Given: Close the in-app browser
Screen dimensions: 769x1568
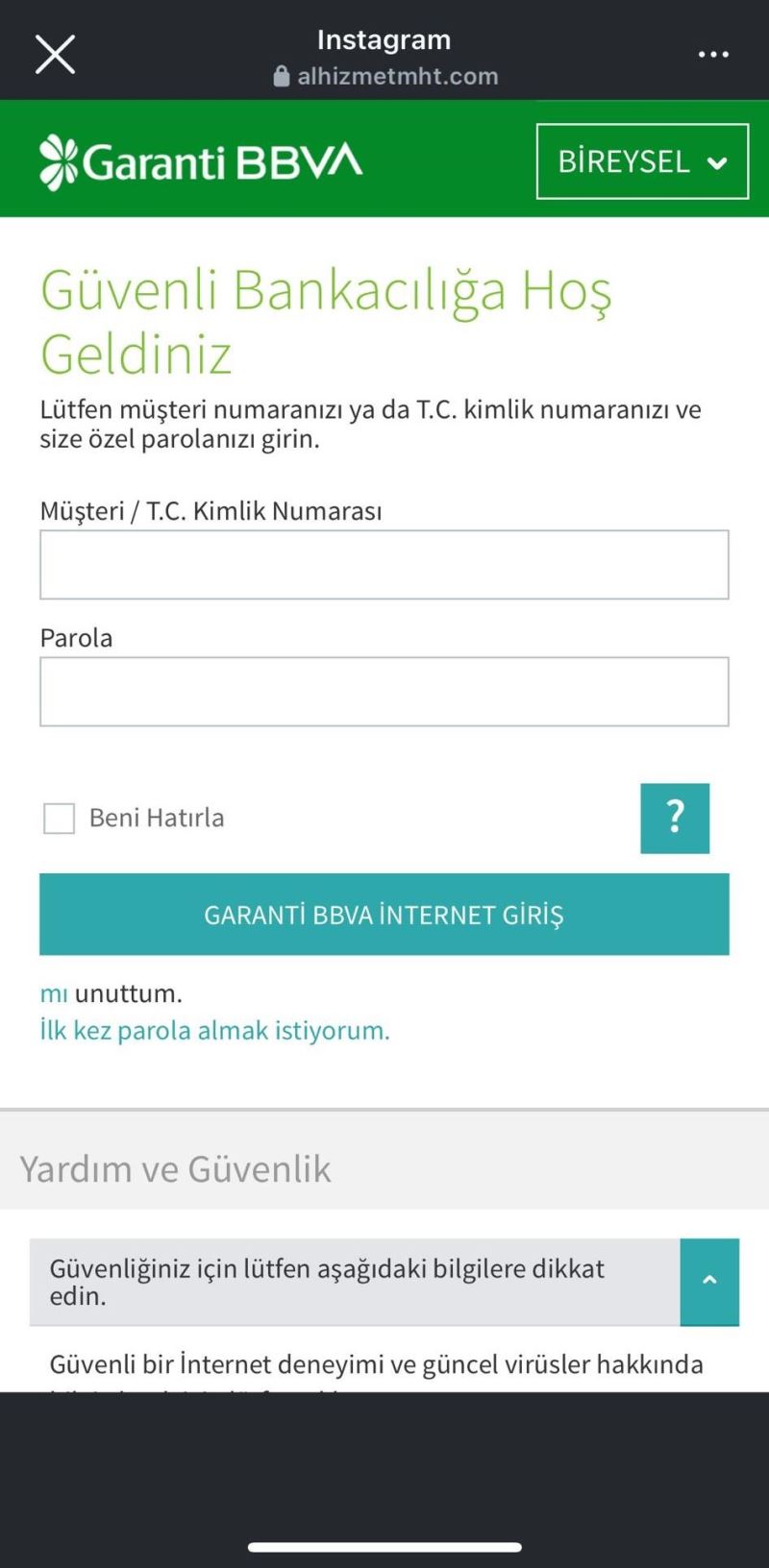Looking at the screenshot, I should click(x=55, y=54).
